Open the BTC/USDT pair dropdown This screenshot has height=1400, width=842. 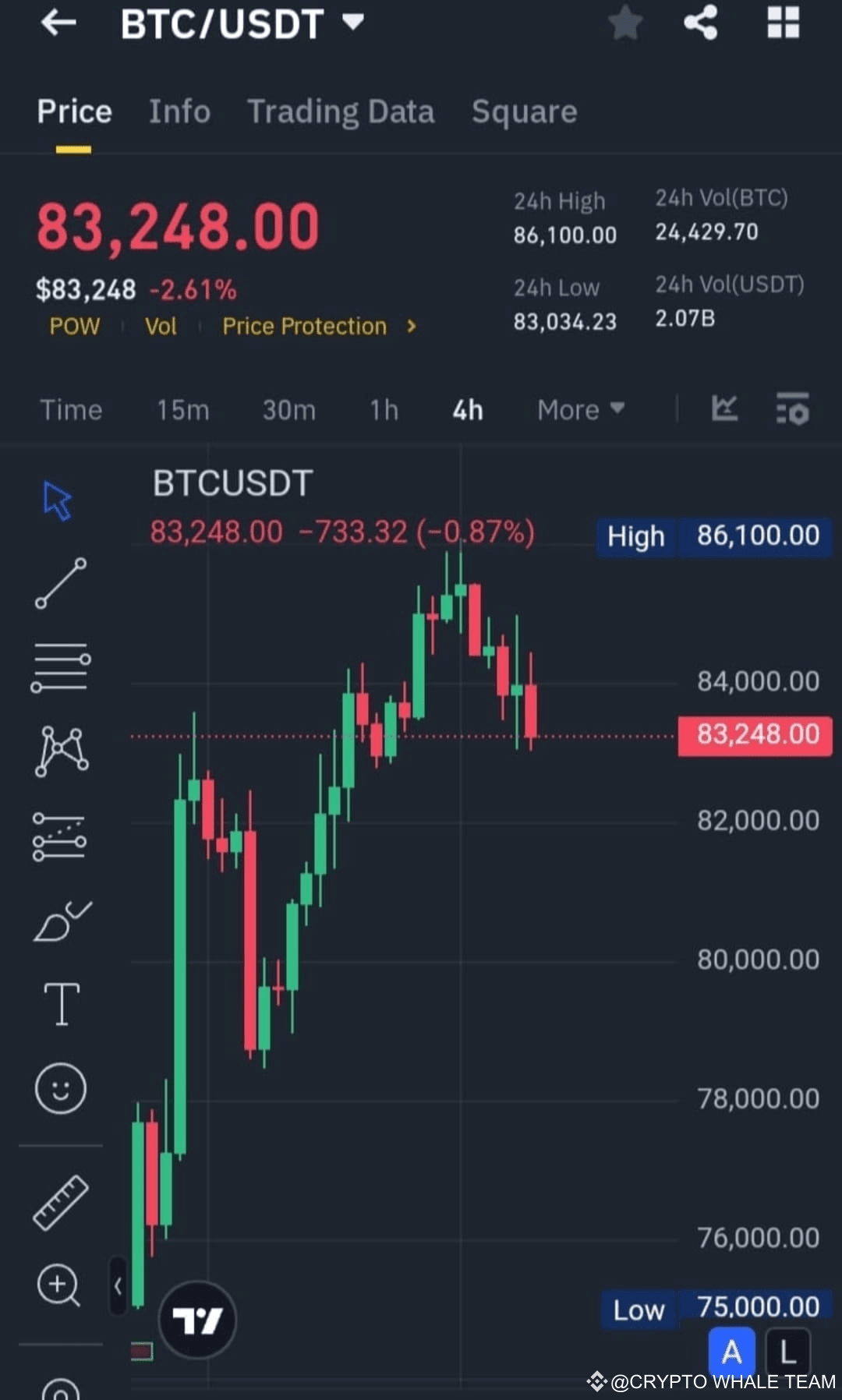[352, 23]
